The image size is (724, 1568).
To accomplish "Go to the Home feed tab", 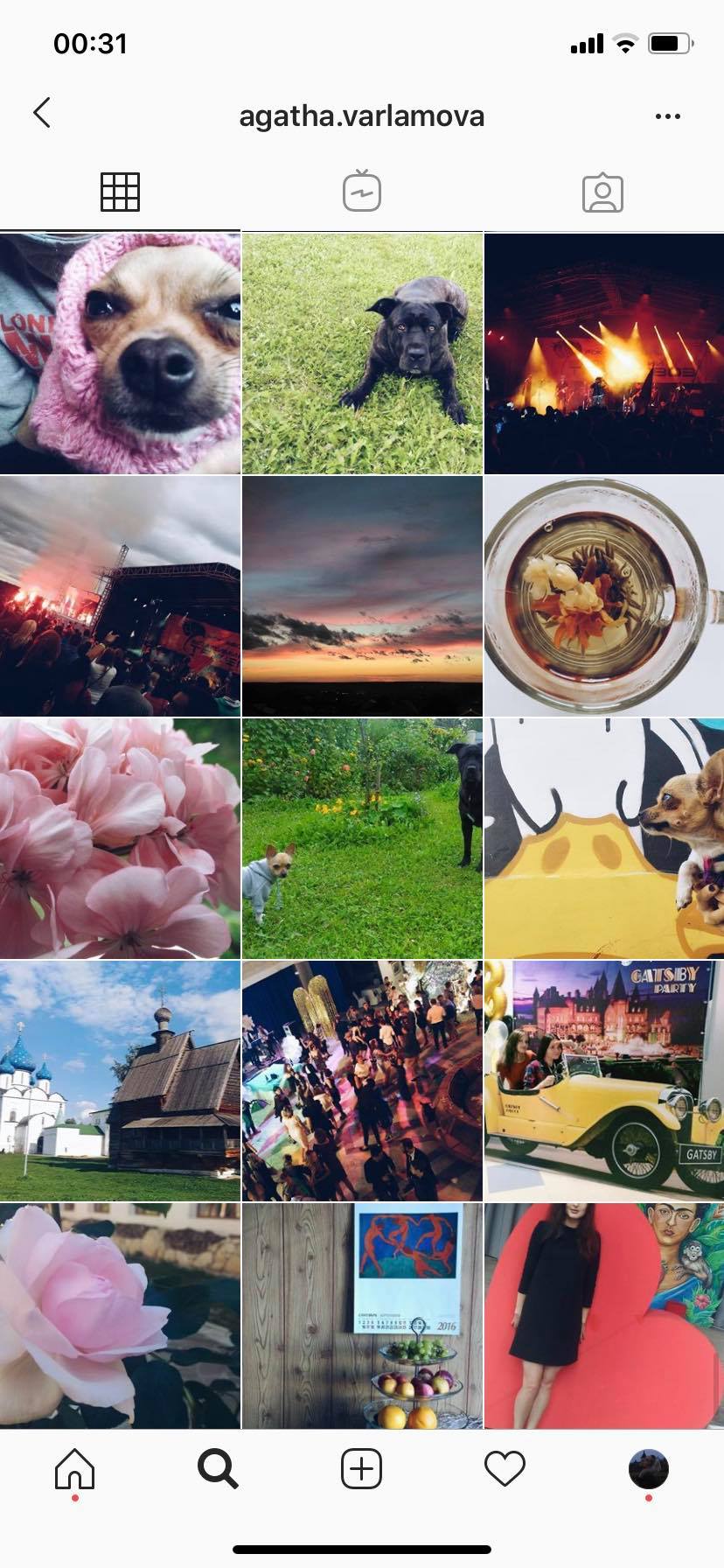I will point(74,1469).
